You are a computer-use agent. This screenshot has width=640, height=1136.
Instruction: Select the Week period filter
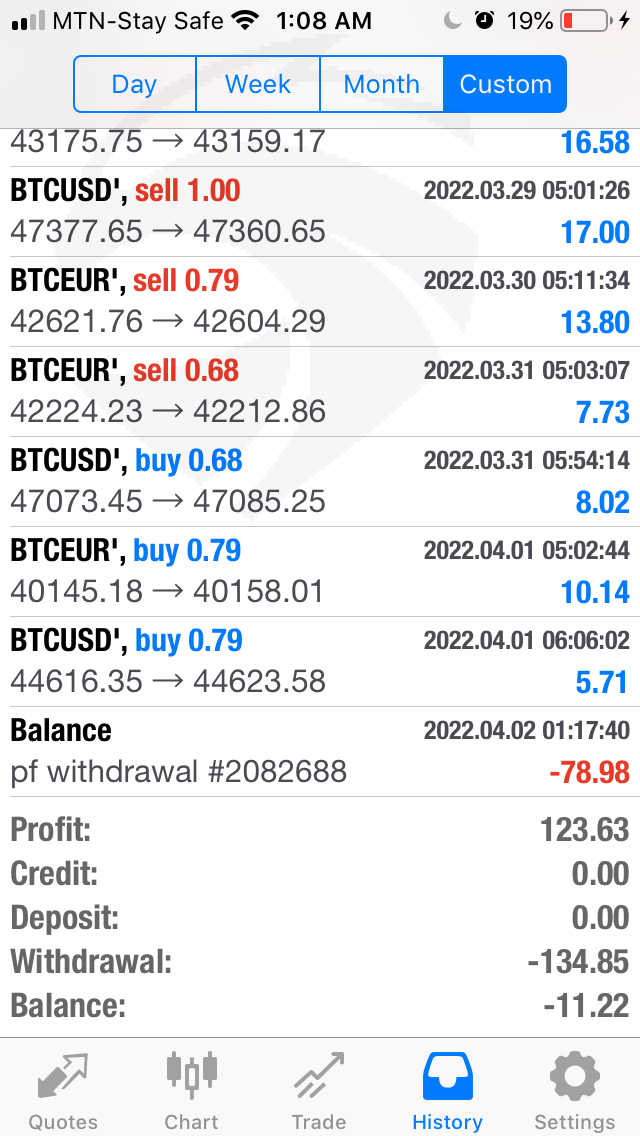tap(258, 84)
